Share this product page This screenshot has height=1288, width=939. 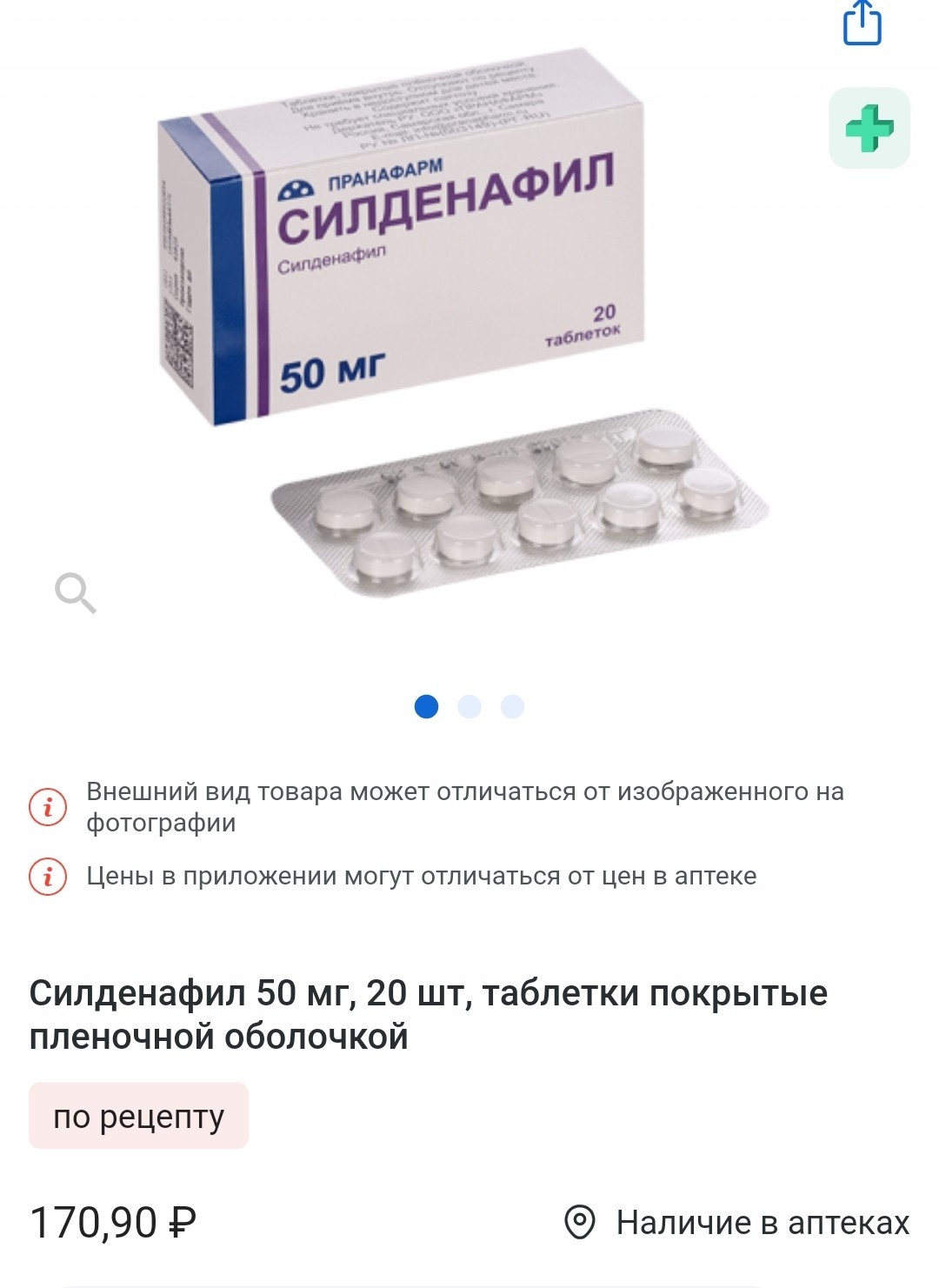tap(862, 23)
